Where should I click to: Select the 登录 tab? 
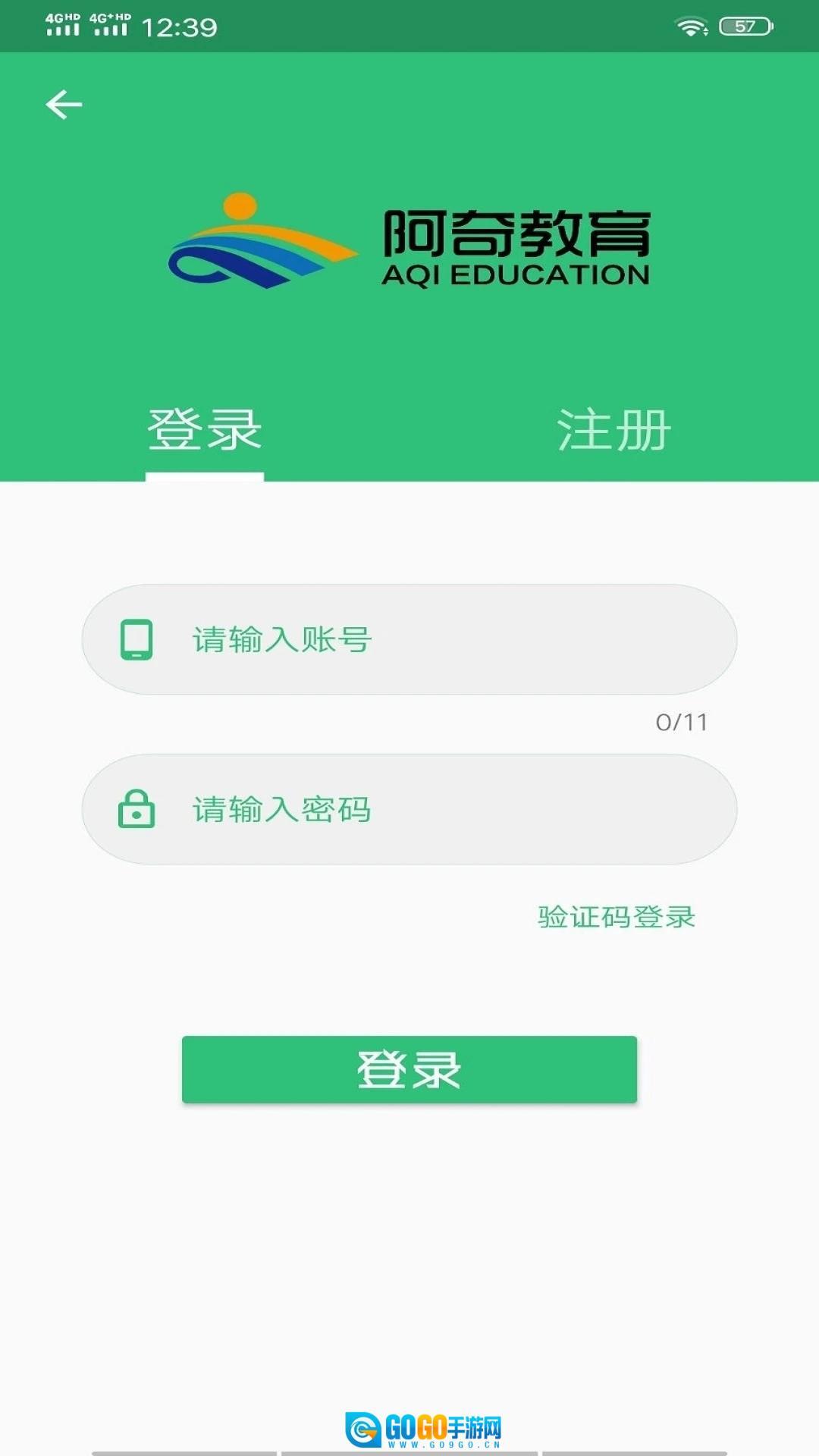[205, 431]
